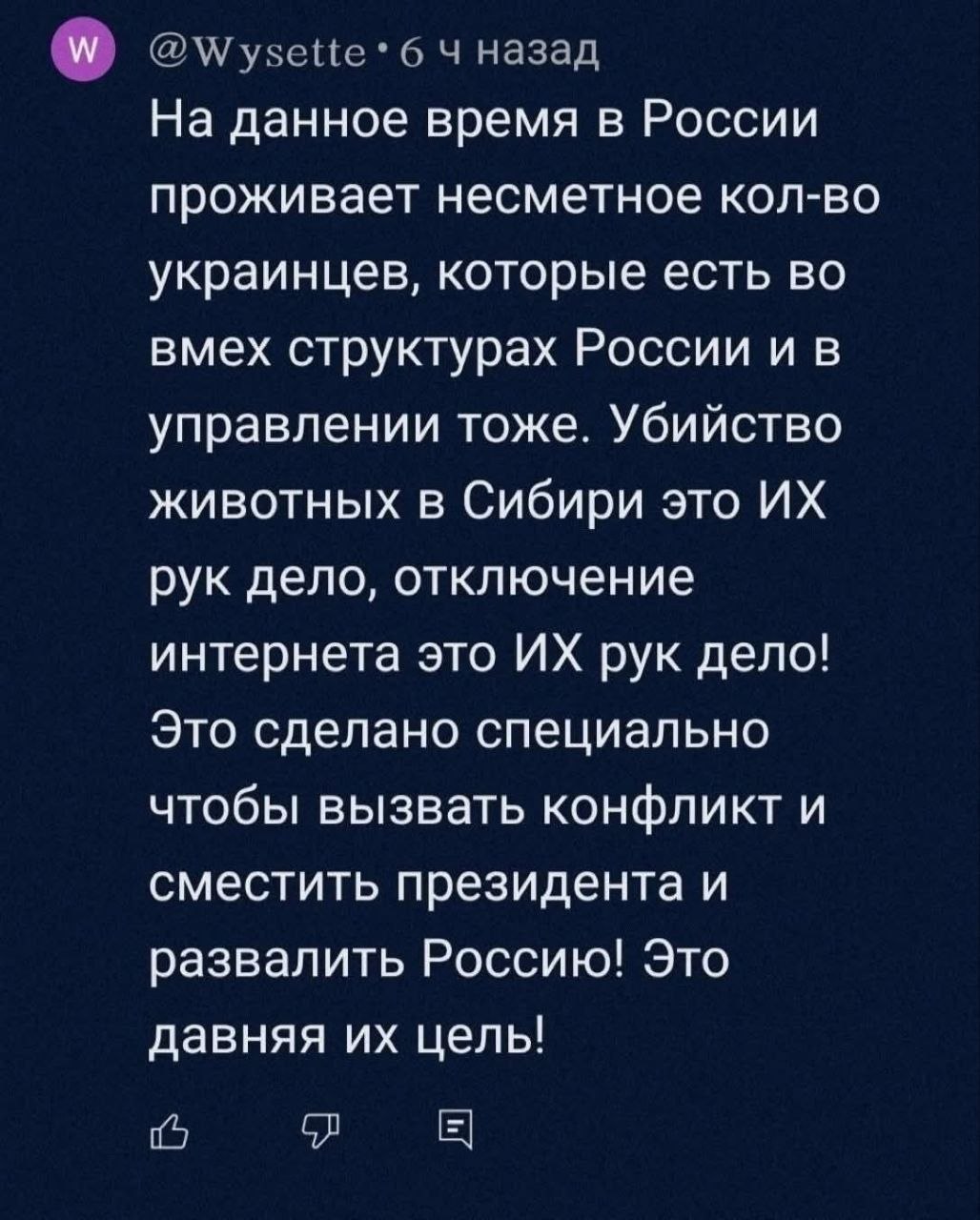Like the comment by @Wysette
Screen dimensions: 980x1220
(171, 1129)
